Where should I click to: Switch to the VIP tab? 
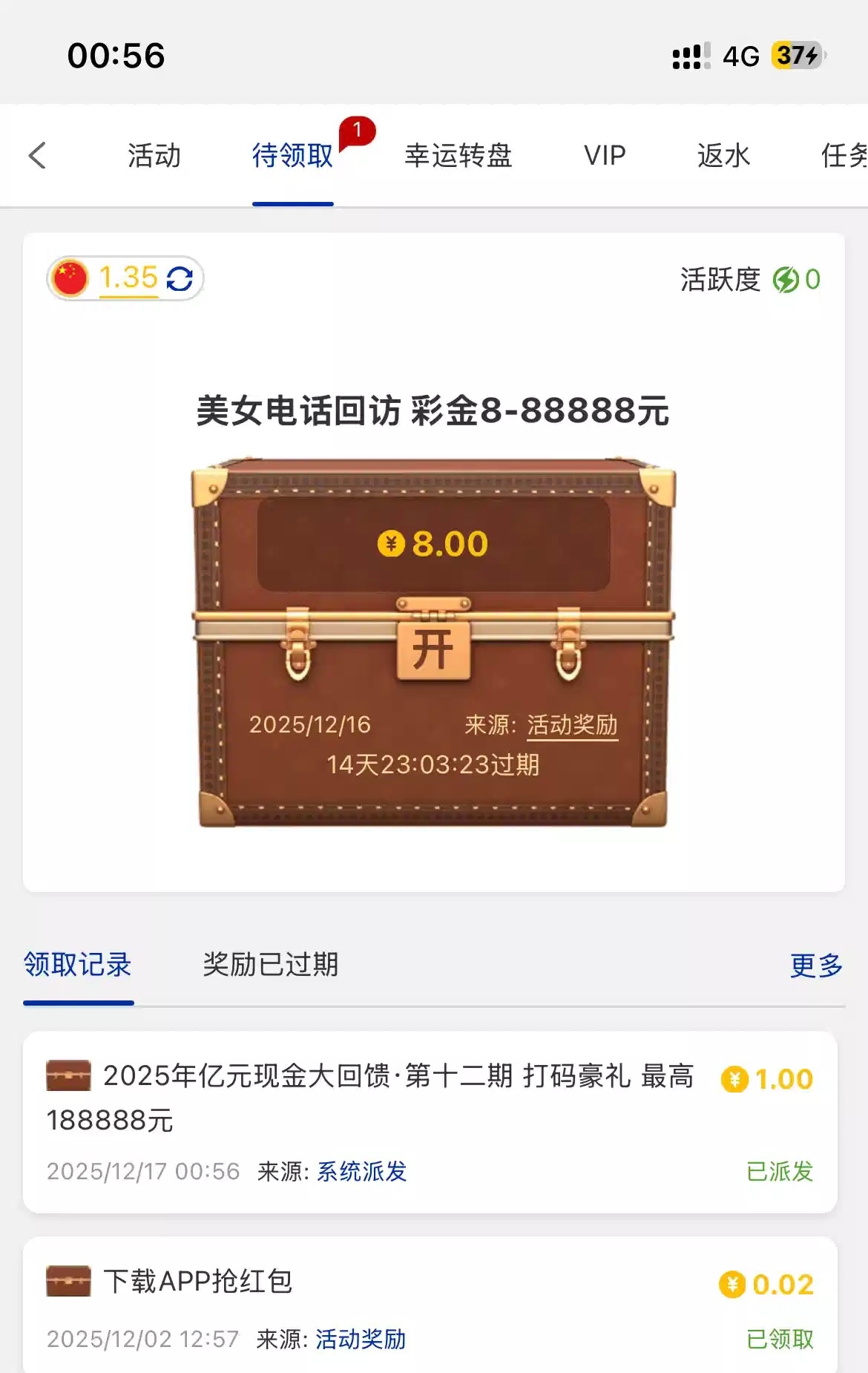tap(605, 156)
